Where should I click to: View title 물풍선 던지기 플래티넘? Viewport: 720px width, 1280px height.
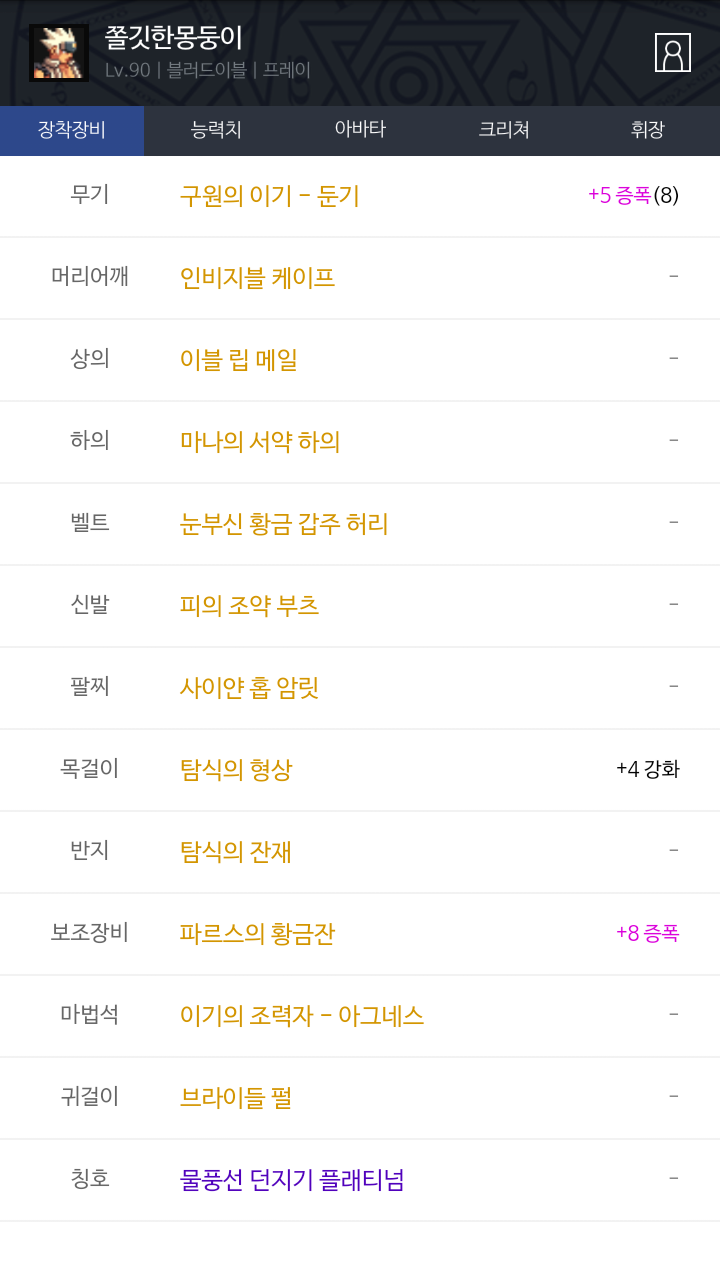click(x=292, y=1180)
